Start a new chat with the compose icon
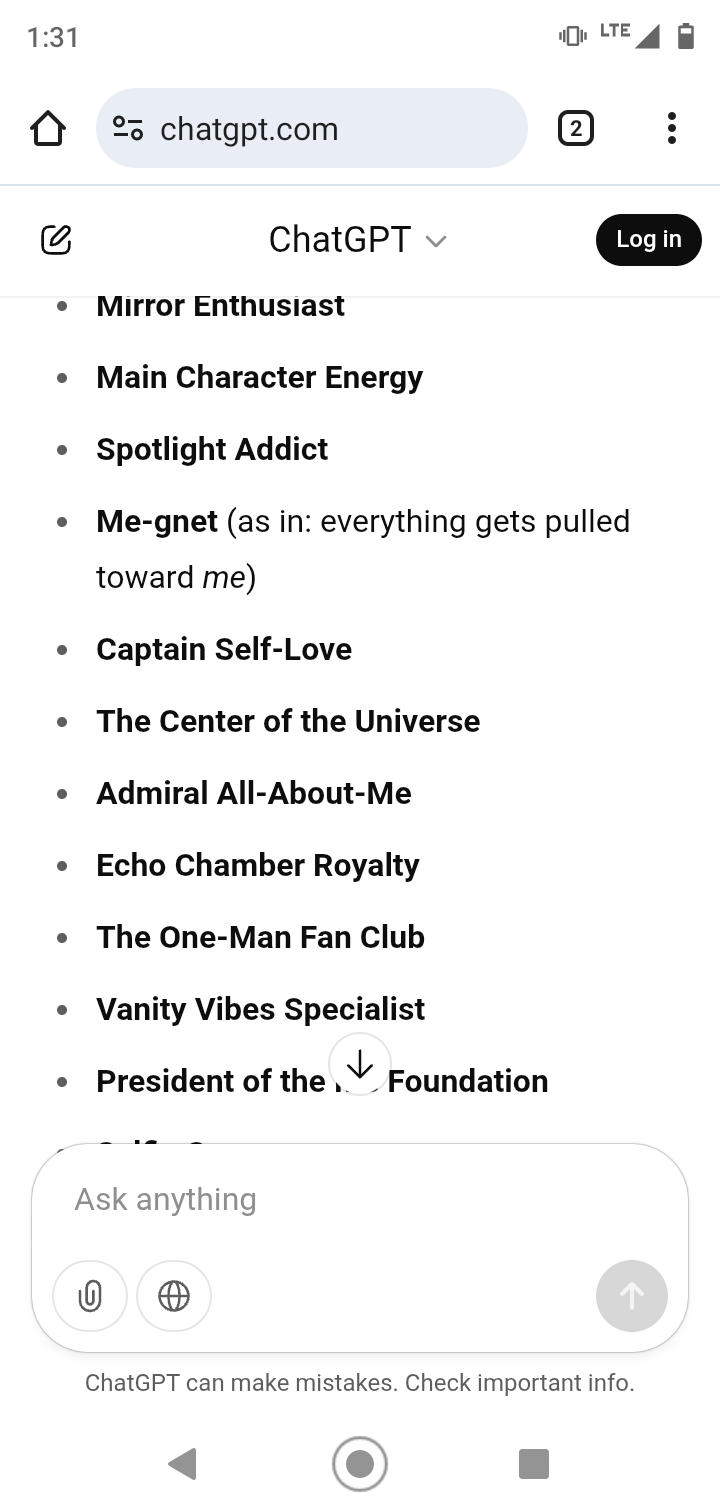720x1512 pixels. pyautogui.click(x=56, y=240)
